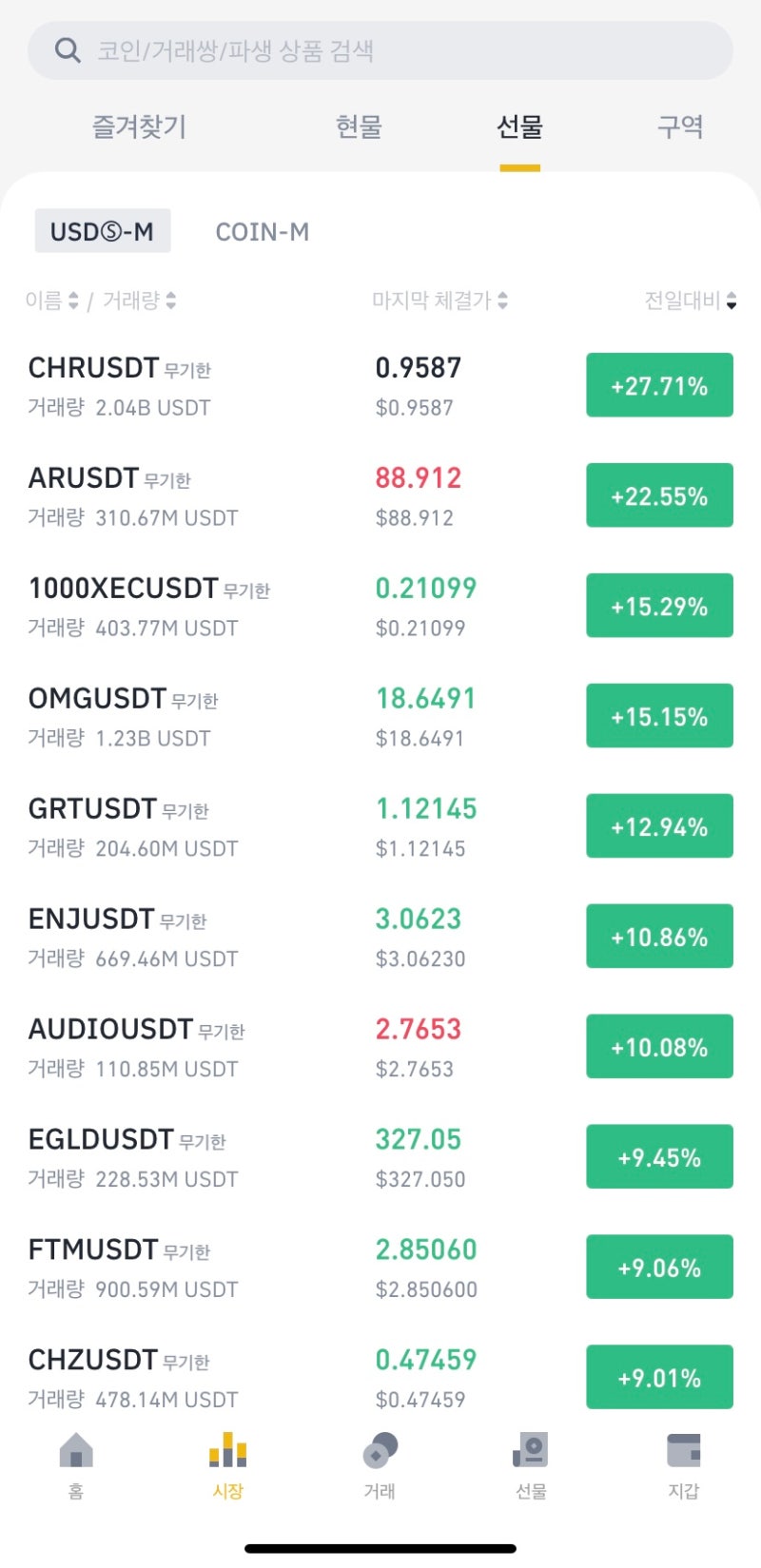Select the COIN-M segment

[x=263, y=231]
